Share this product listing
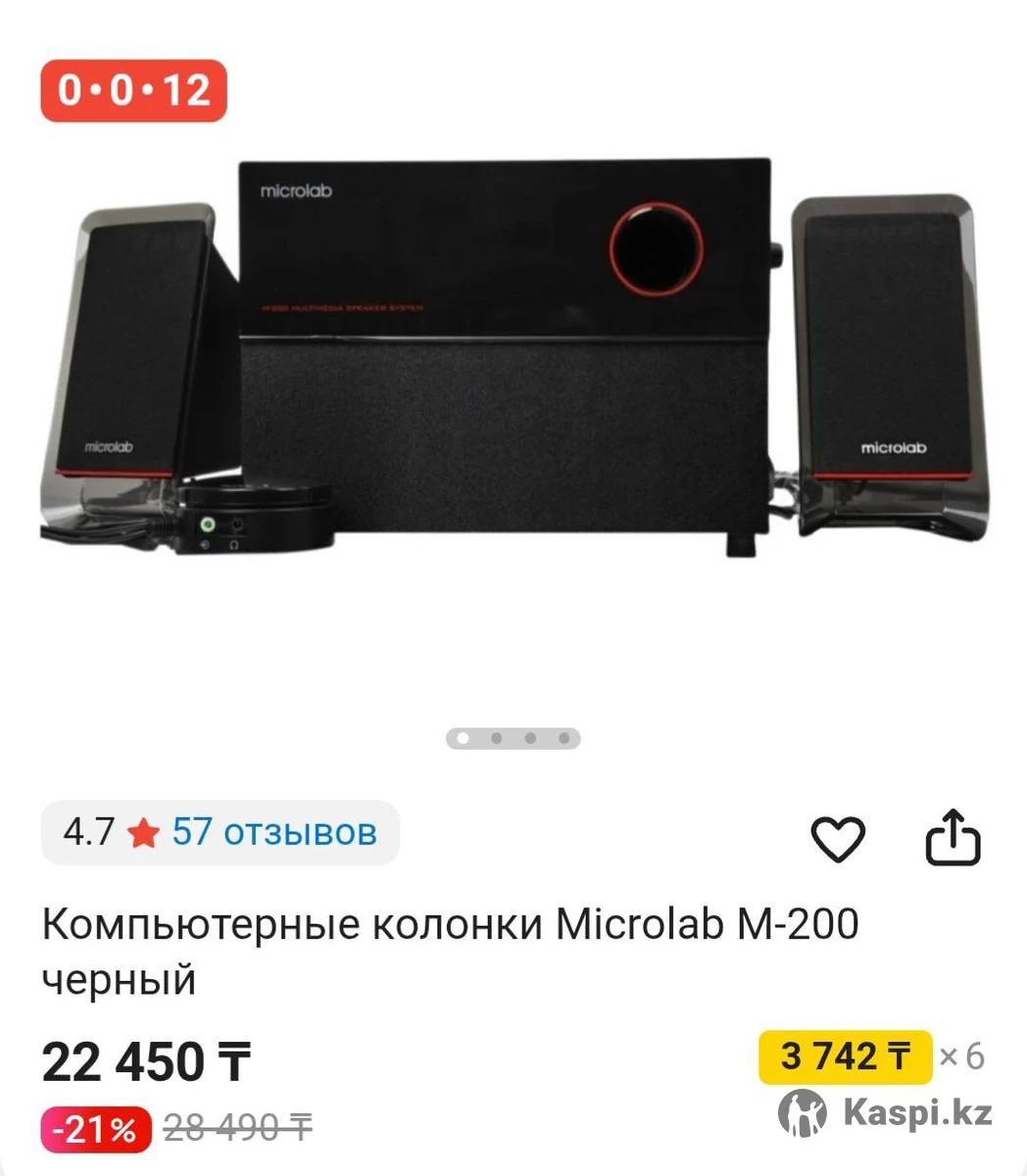This screenshot has width=1027, height=1176. pyautogui.click(x=953, y=838)
